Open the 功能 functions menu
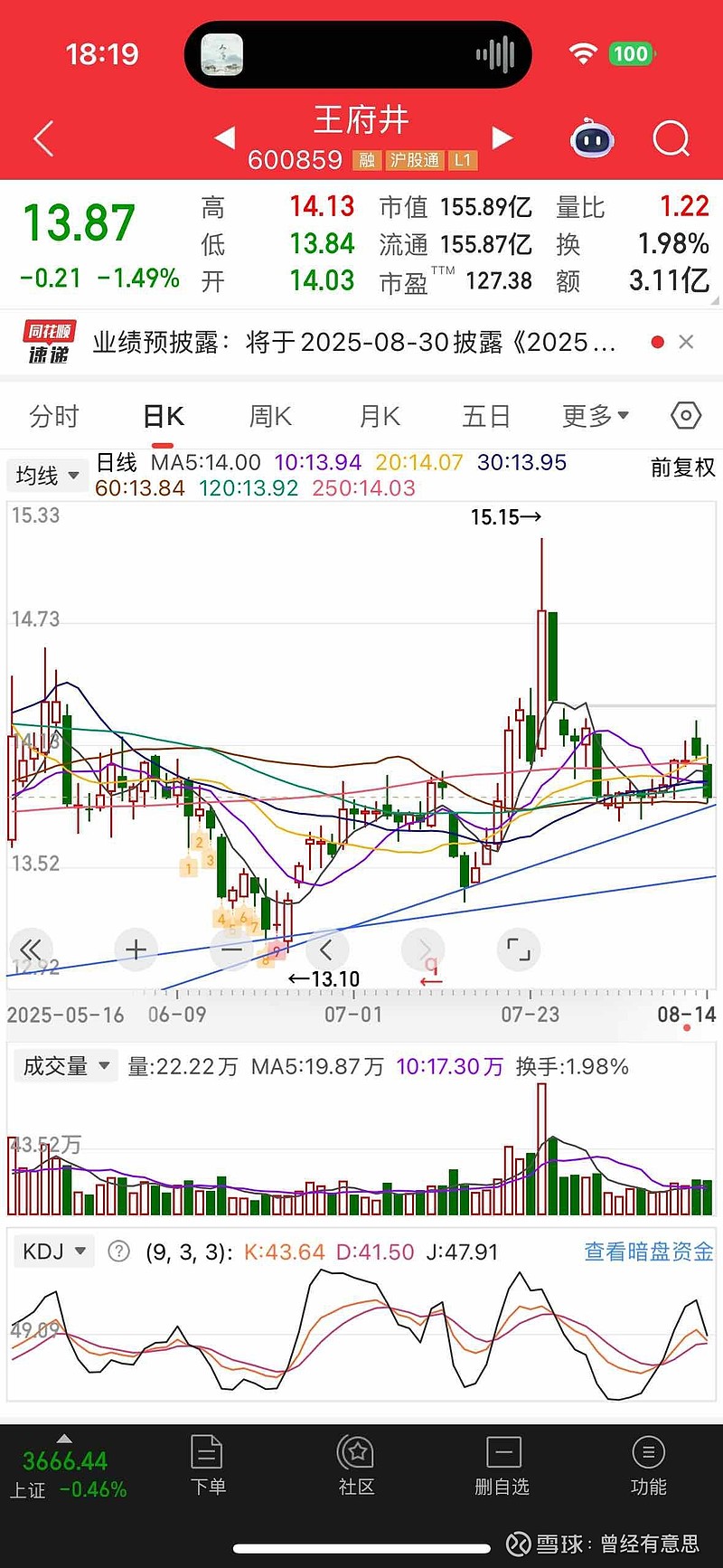 pos(648,1465)
